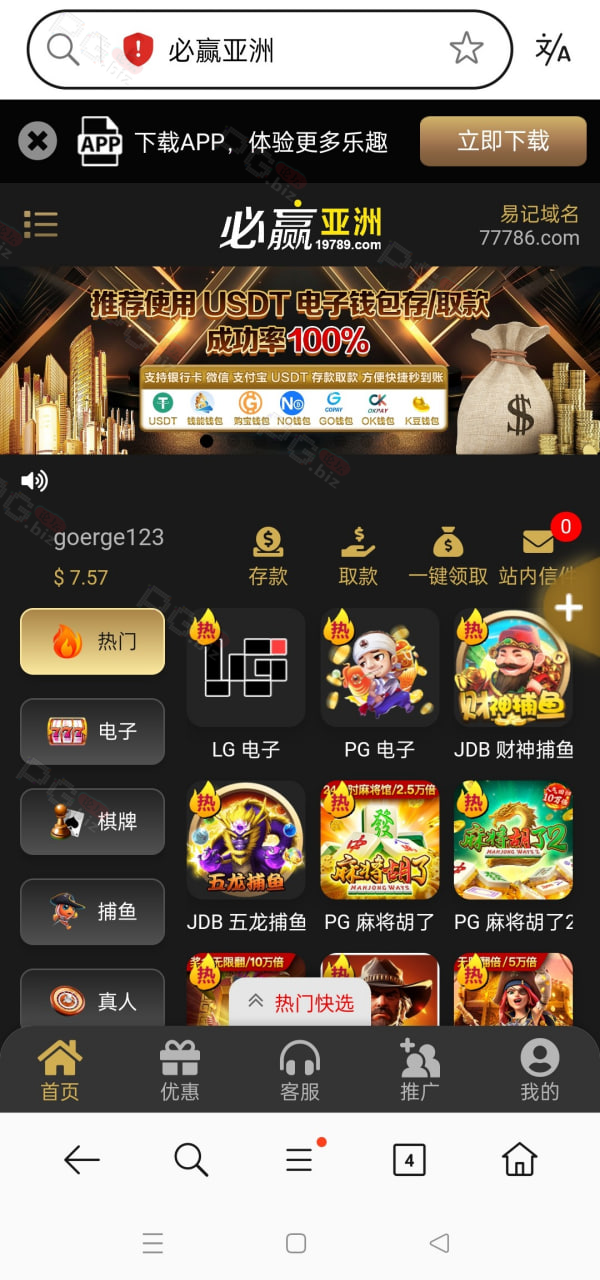Open 存款 deposit
Viewport: 600px width, 1280px height.
(268, 556)
